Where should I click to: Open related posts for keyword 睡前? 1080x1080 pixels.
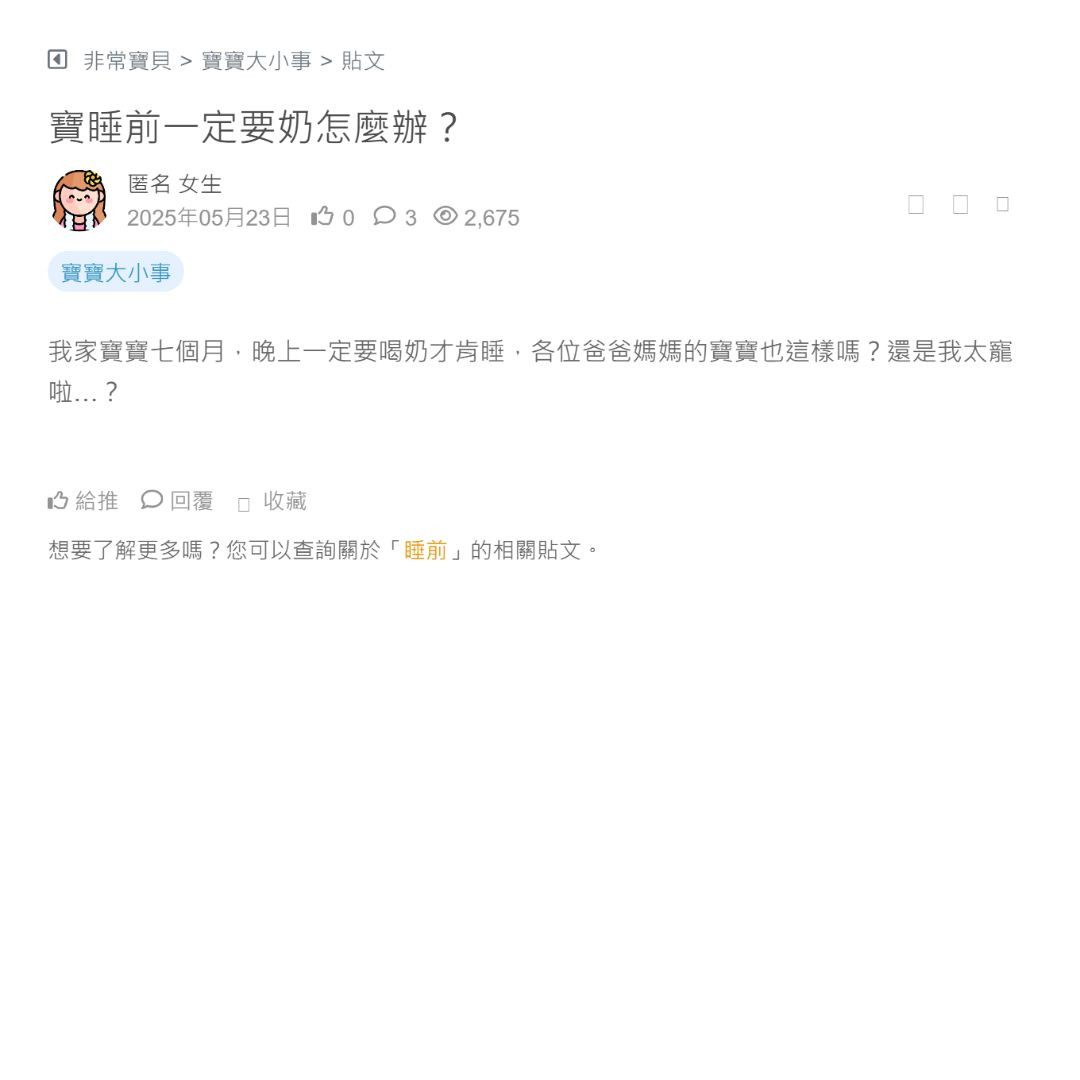425,550
